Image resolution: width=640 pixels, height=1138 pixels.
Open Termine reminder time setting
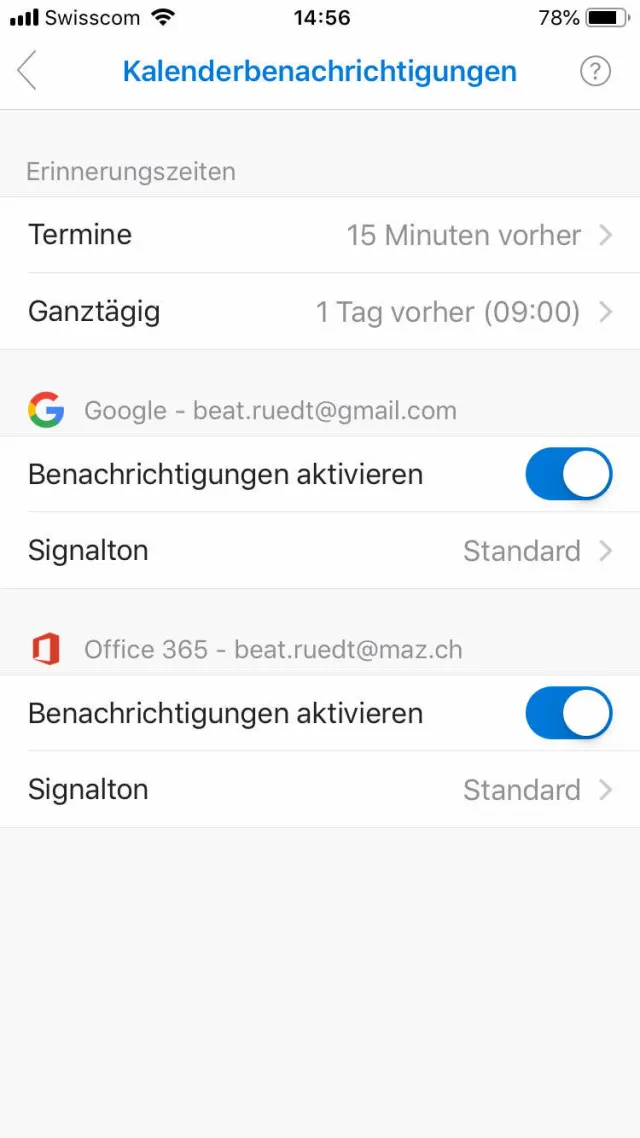320,235
